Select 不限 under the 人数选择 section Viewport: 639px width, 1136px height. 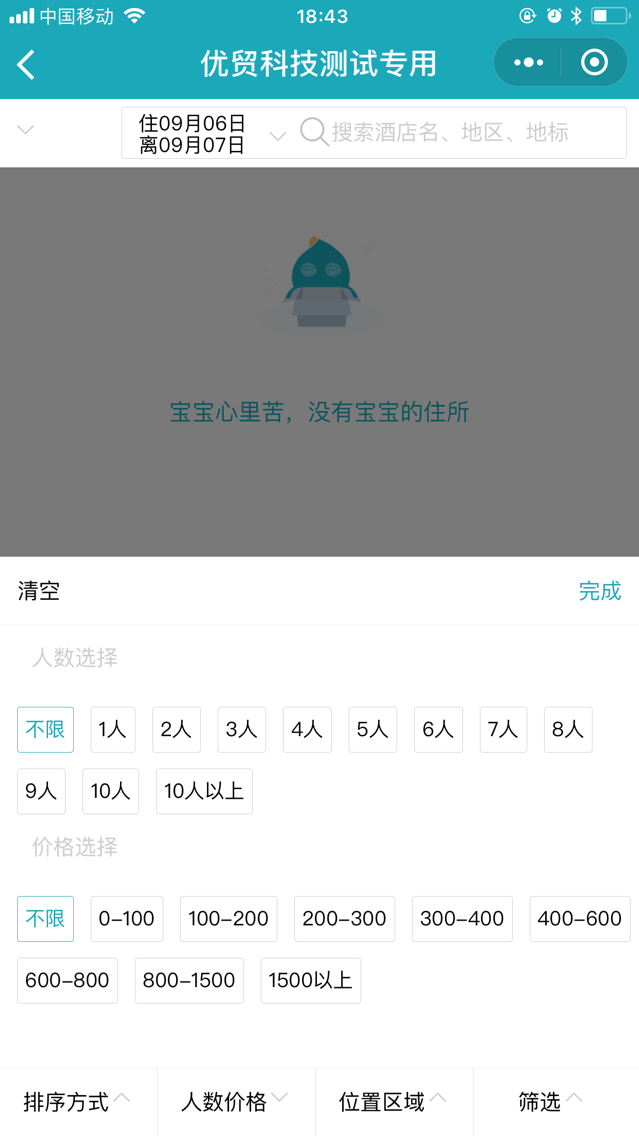click(45, 730)
